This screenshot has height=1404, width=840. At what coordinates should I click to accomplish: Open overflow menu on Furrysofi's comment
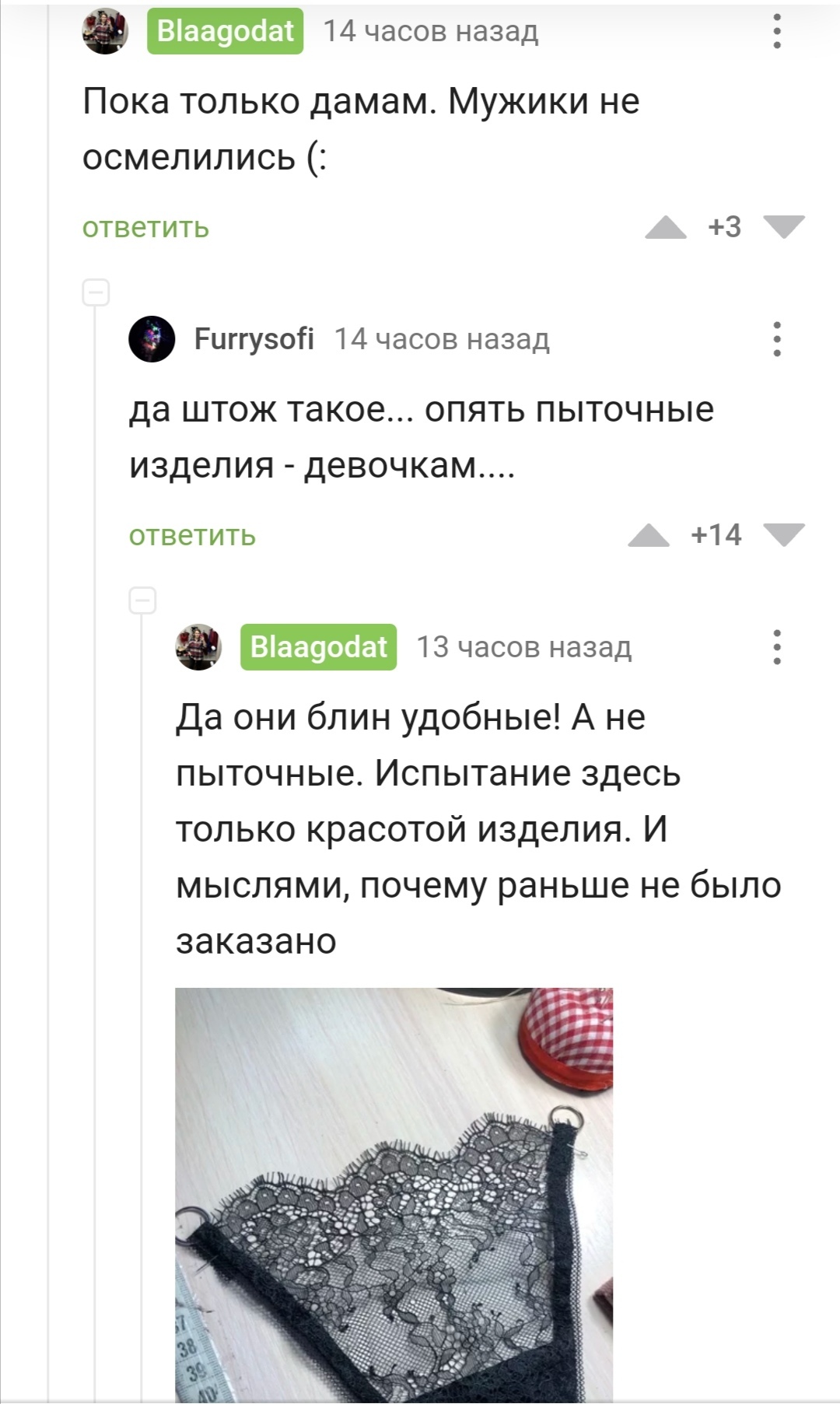point(776,339)
